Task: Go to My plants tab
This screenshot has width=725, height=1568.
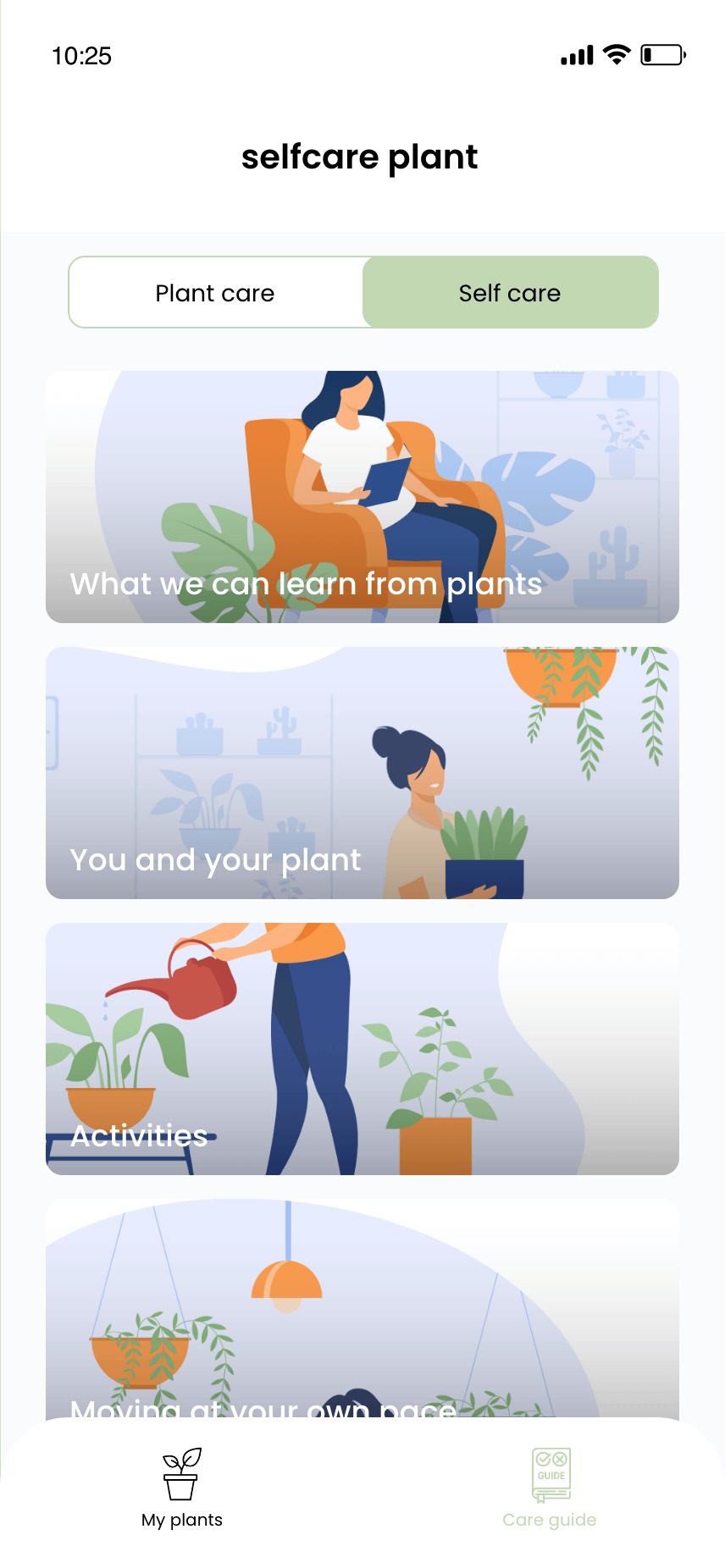Action: (x=182, y=1488)
